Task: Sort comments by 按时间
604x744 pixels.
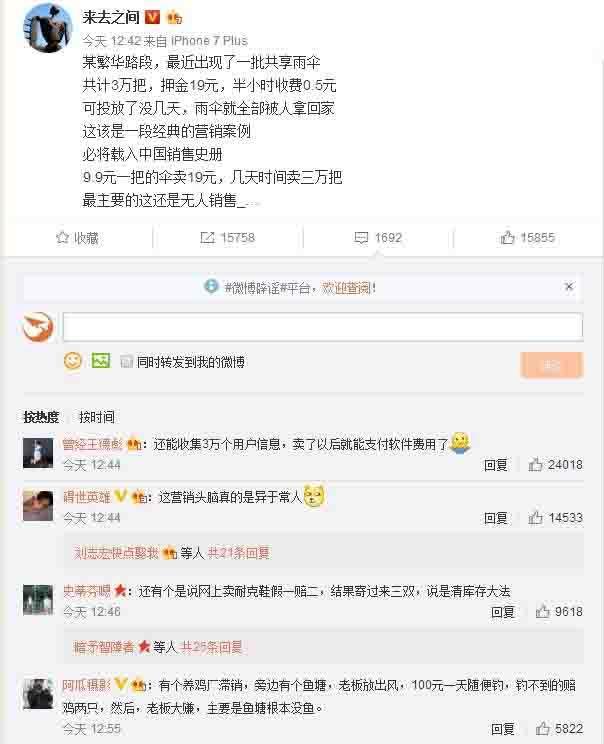Action: [96, 417]
